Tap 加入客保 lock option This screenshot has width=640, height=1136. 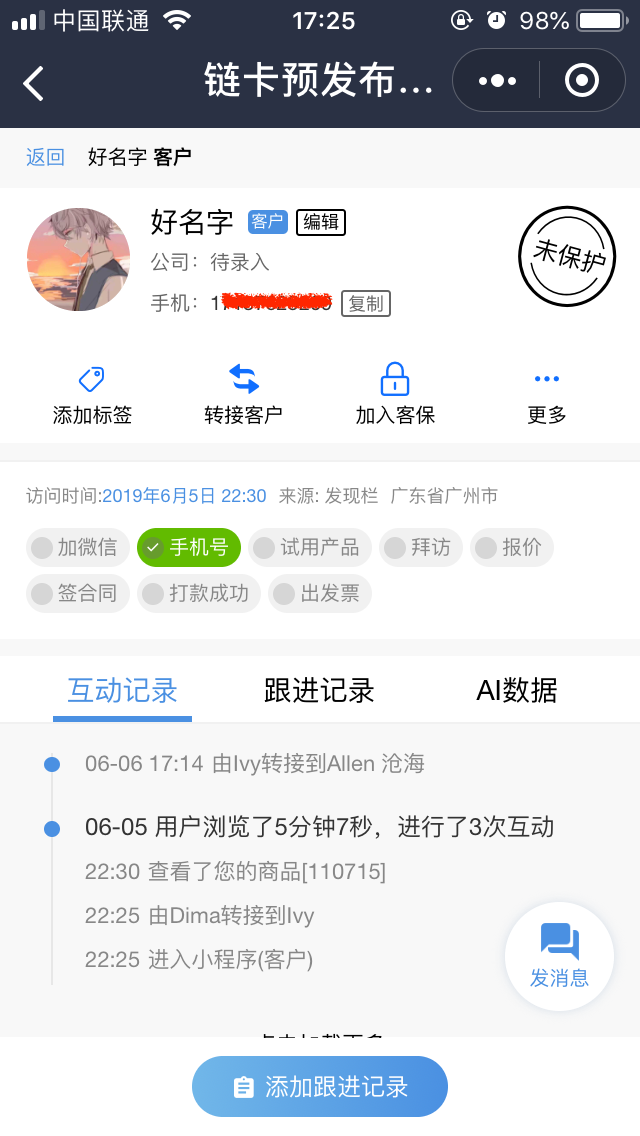click(395, 395)
